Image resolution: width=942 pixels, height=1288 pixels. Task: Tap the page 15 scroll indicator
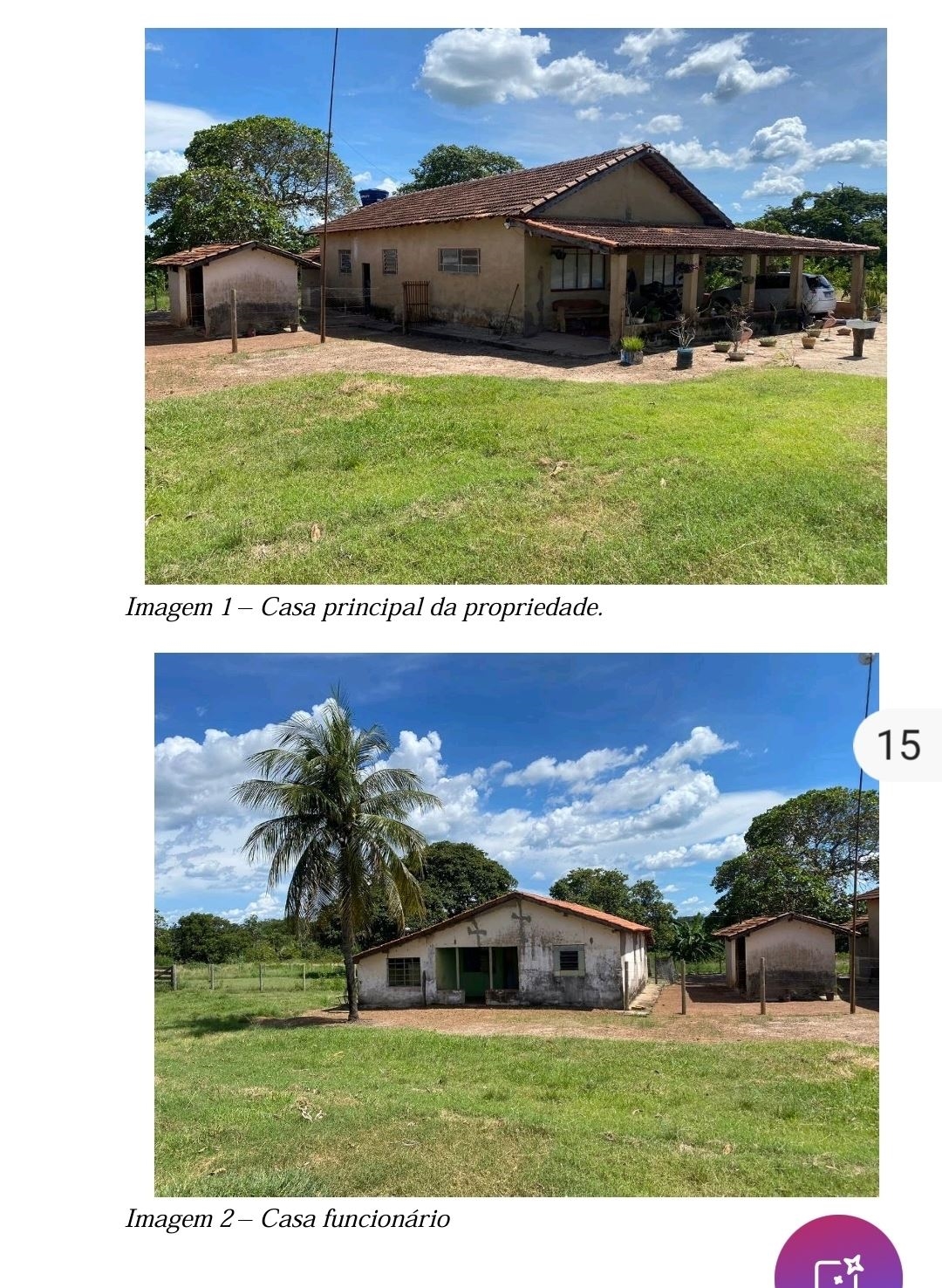coord(898,745)
